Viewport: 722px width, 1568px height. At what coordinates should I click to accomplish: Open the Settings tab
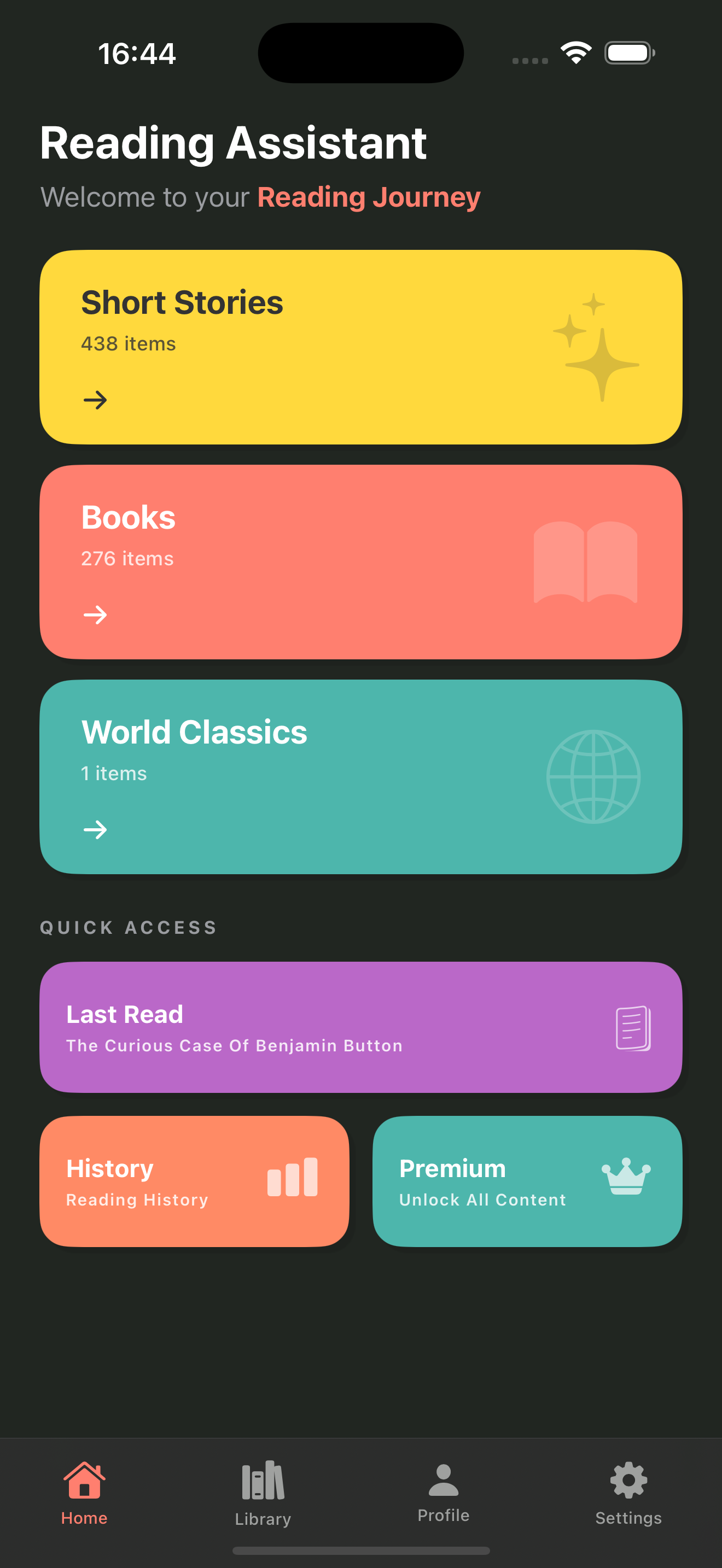(x=628, y=1493)
